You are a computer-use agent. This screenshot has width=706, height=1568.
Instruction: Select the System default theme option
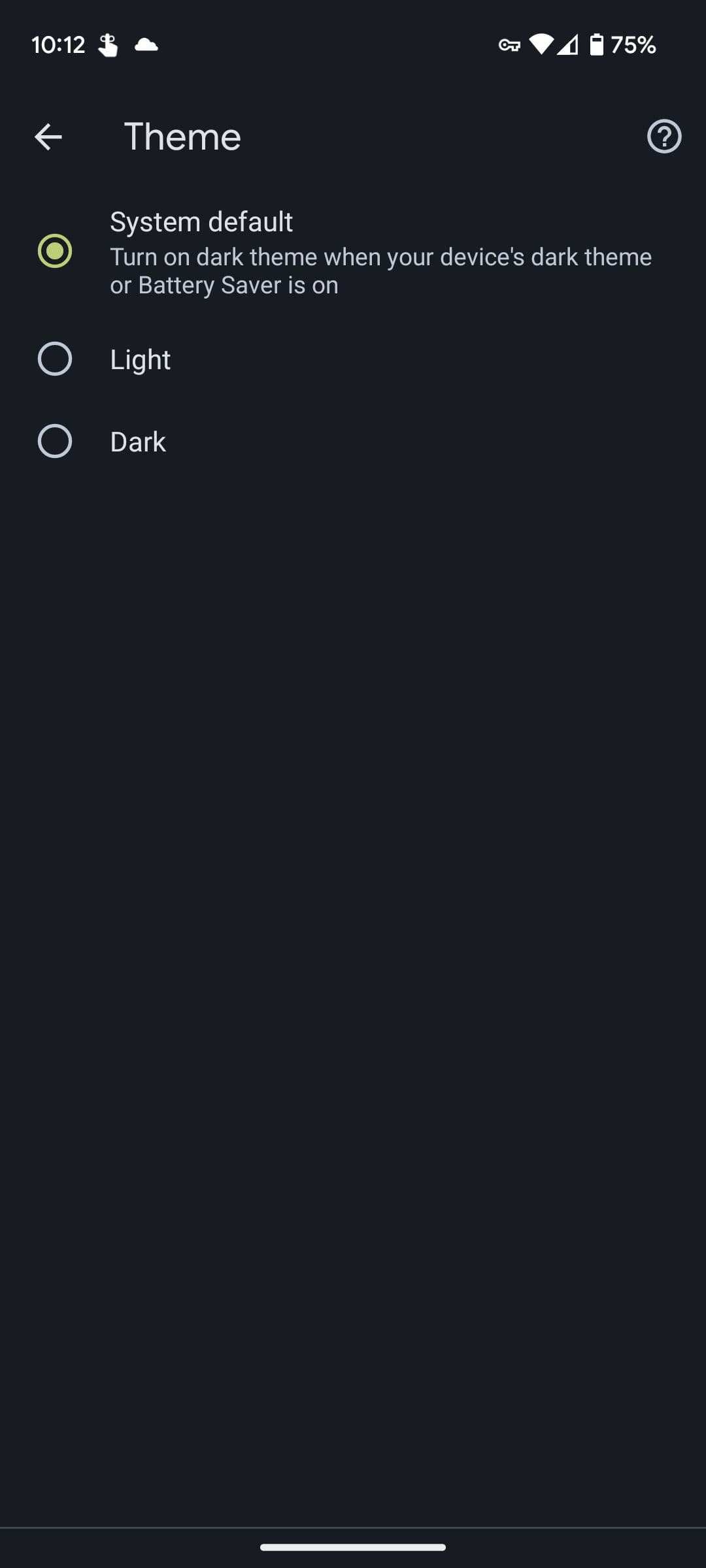click(x=55, y=252)
